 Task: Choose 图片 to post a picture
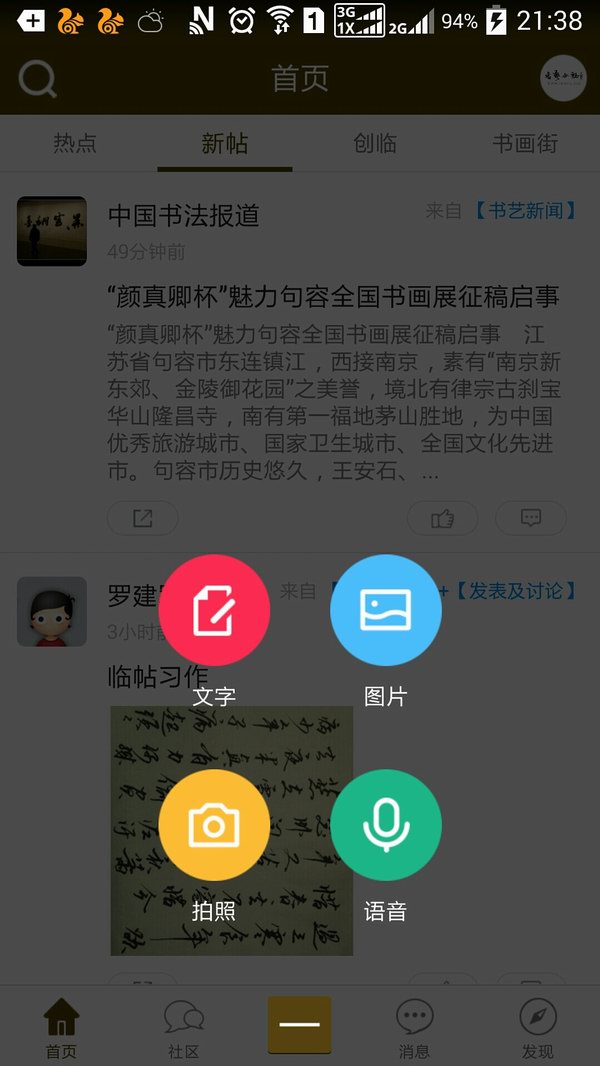(386, 609)
